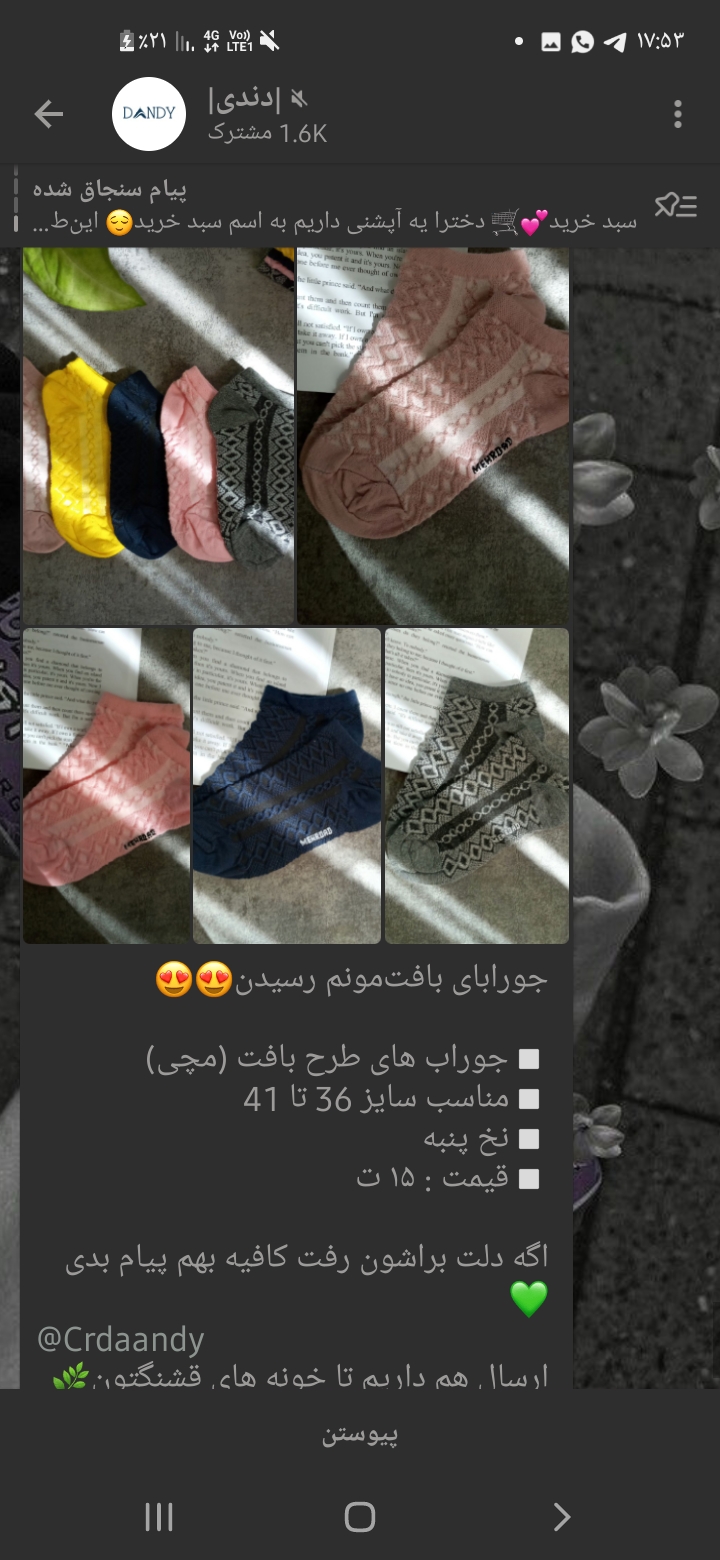720x1560 pixels.
Task: Open the three-dot overflow menu
Action: tap(677, 114)
